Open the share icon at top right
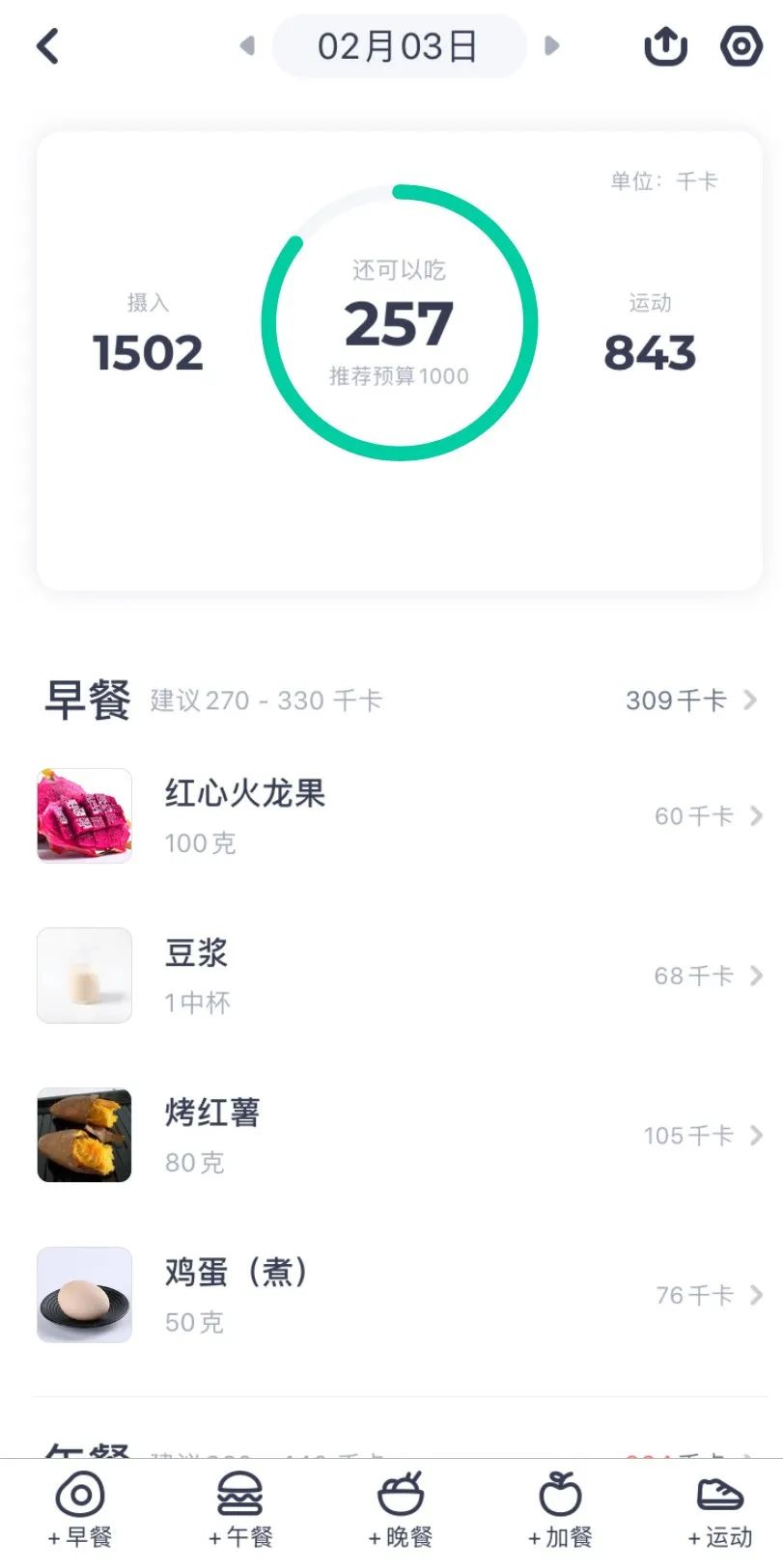 pyautogui.click(x=665, y=44)
